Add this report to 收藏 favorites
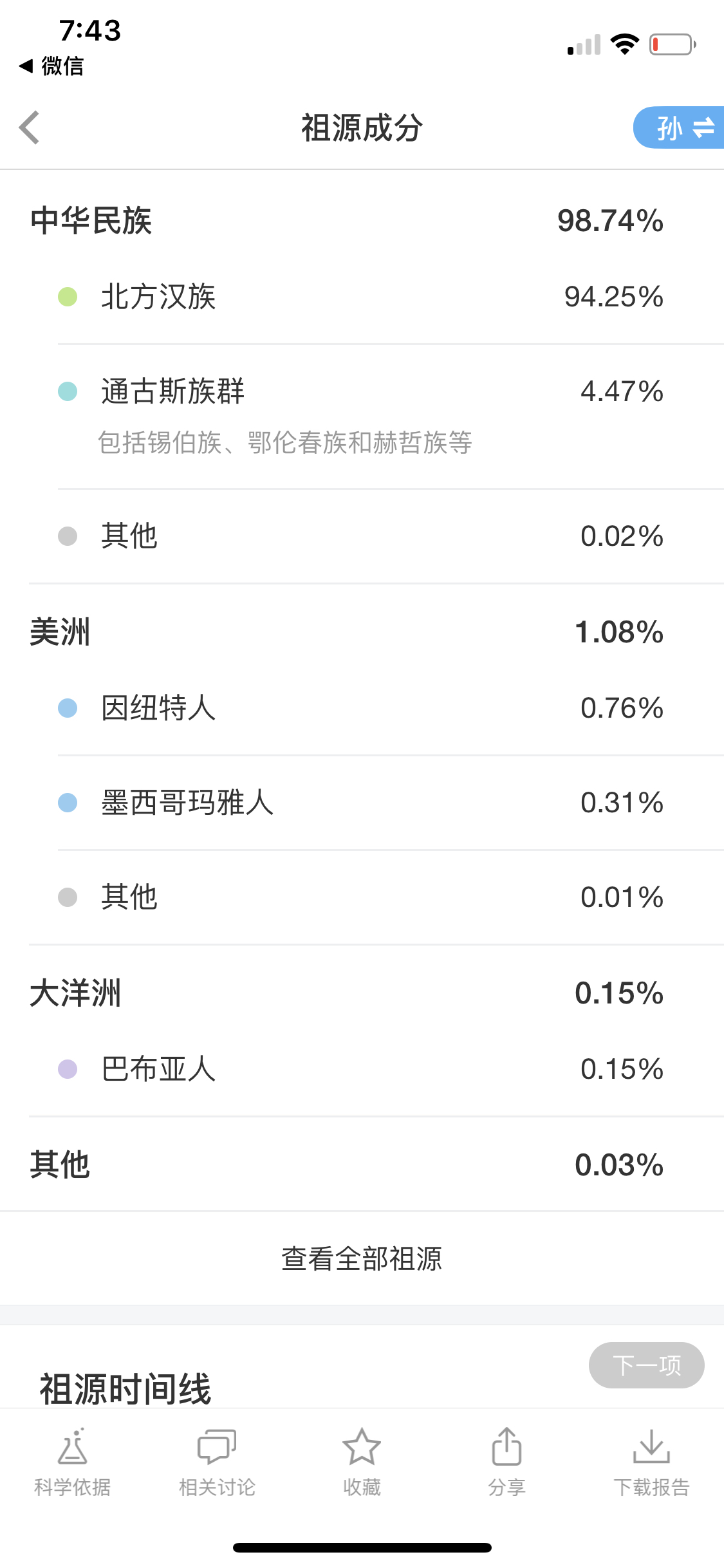The height and width of the screenshot is (1568, 724). pyautogui.click(x=362, y=1462)
